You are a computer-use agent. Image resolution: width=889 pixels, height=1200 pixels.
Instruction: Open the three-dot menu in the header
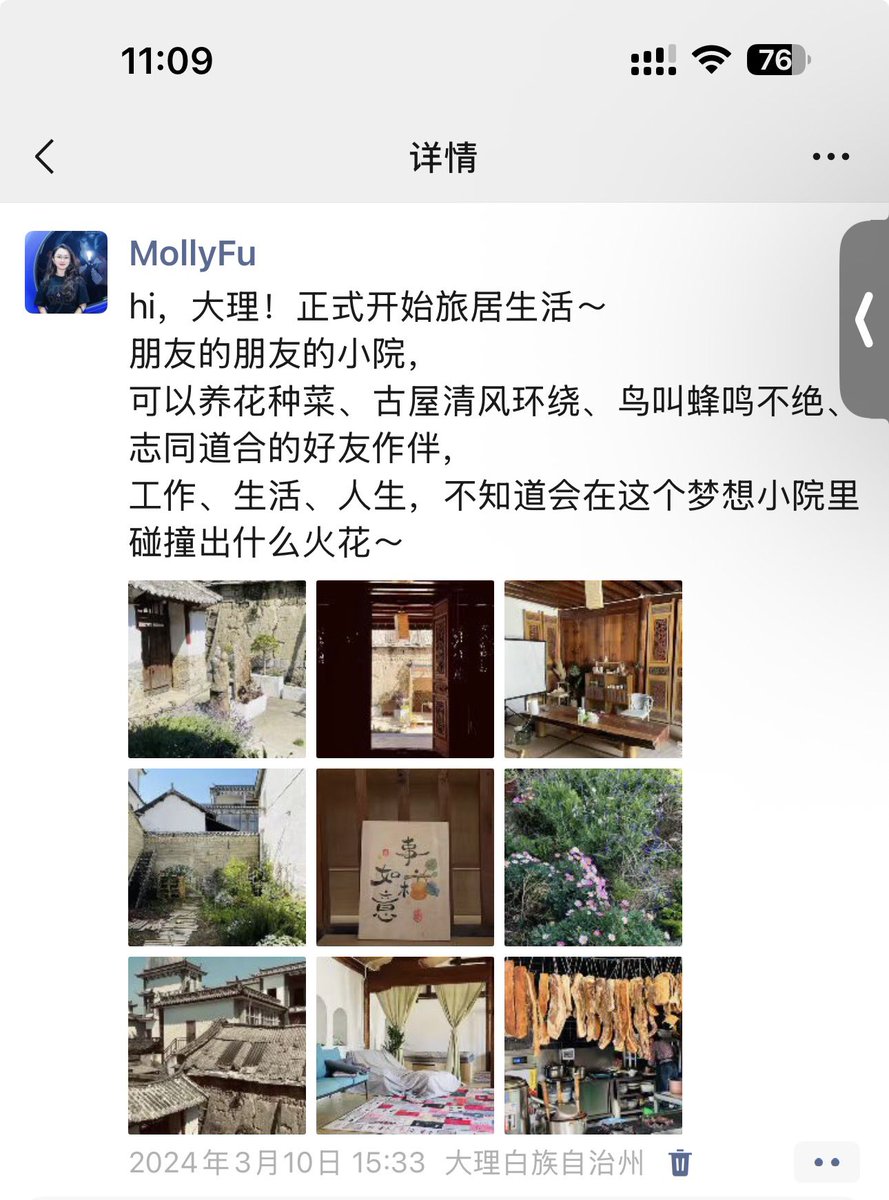pos(830,157)
